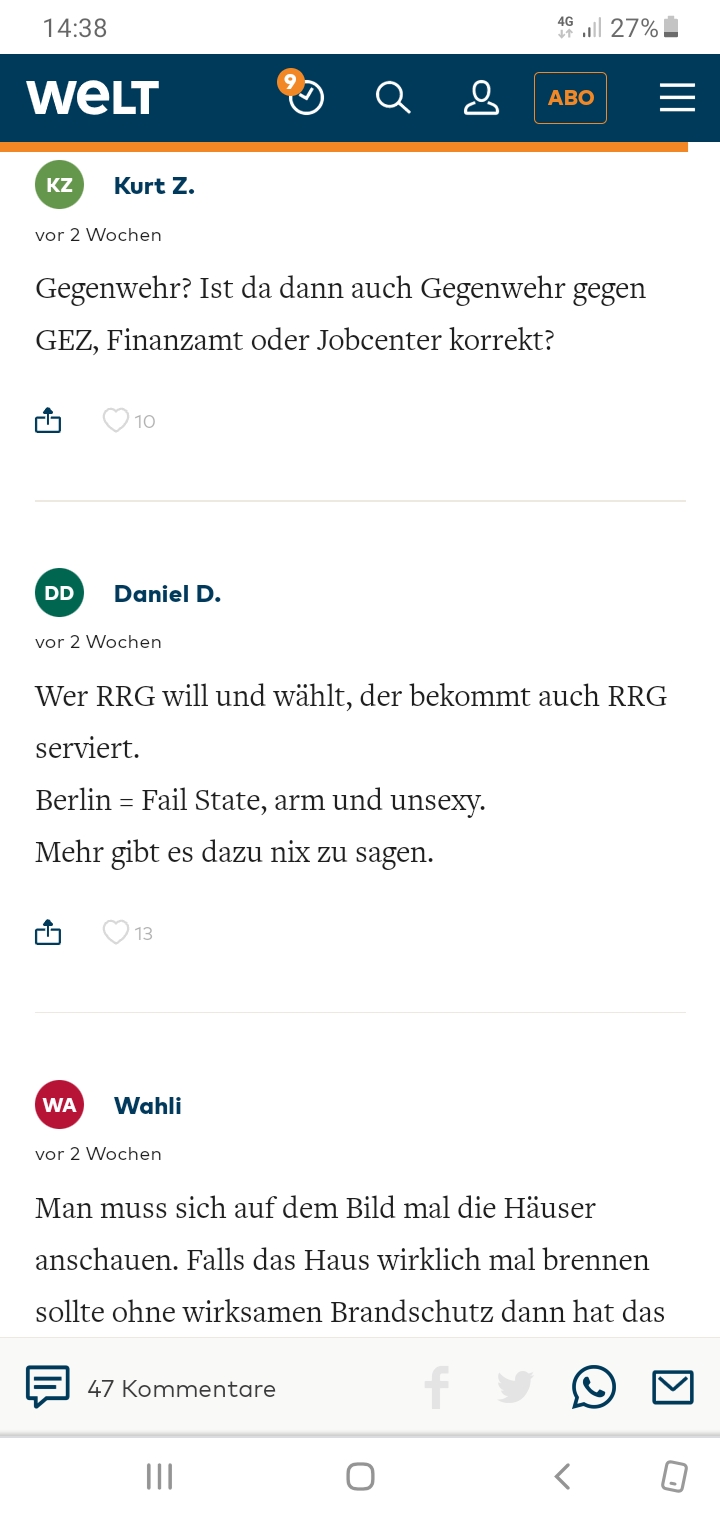The height and width of the screenshot is (1520, 720).
Task: Share the article on Facebook
Action: (436, 1388)
